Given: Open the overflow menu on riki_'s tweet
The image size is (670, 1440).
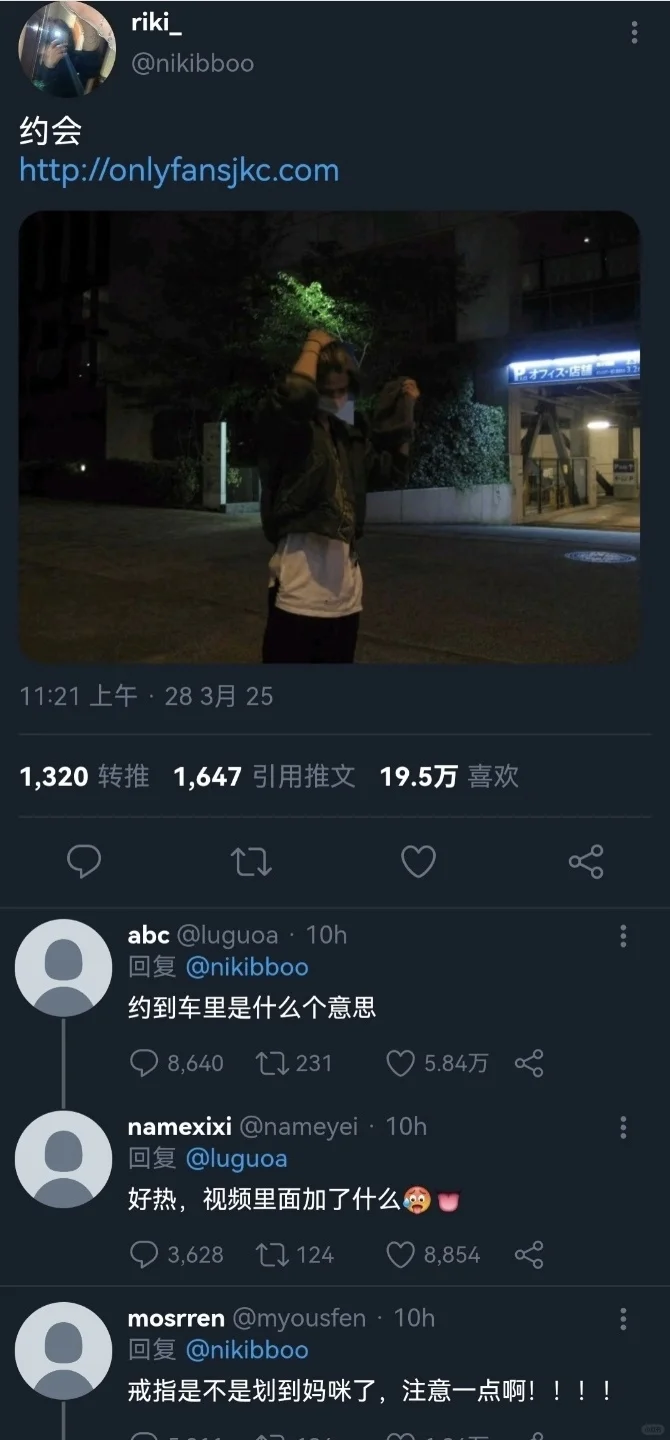Looking at the screenshot, I should pos(634,32).
